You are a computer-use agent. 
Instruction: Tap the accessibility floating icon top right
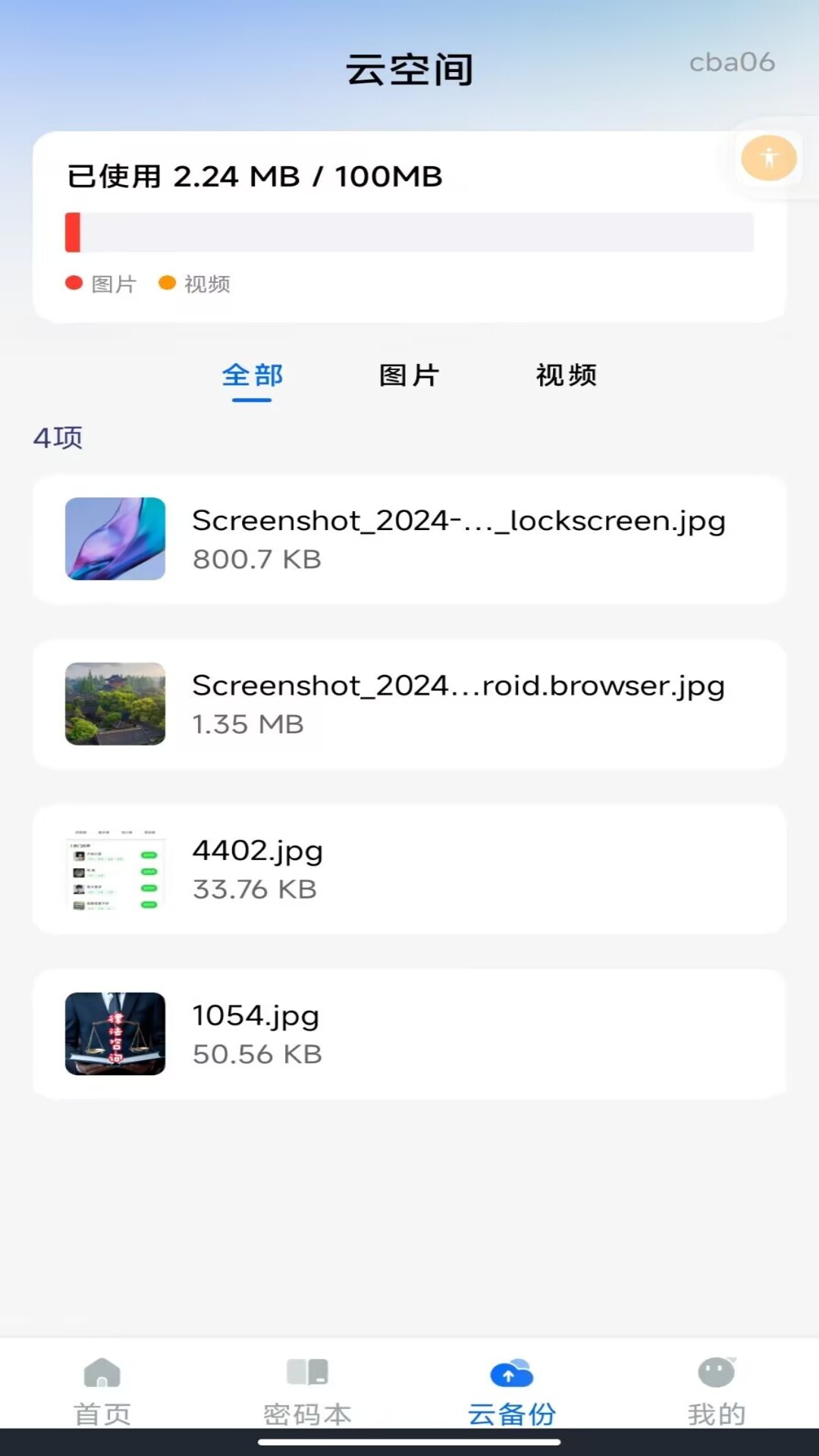[x=768, y=158]
